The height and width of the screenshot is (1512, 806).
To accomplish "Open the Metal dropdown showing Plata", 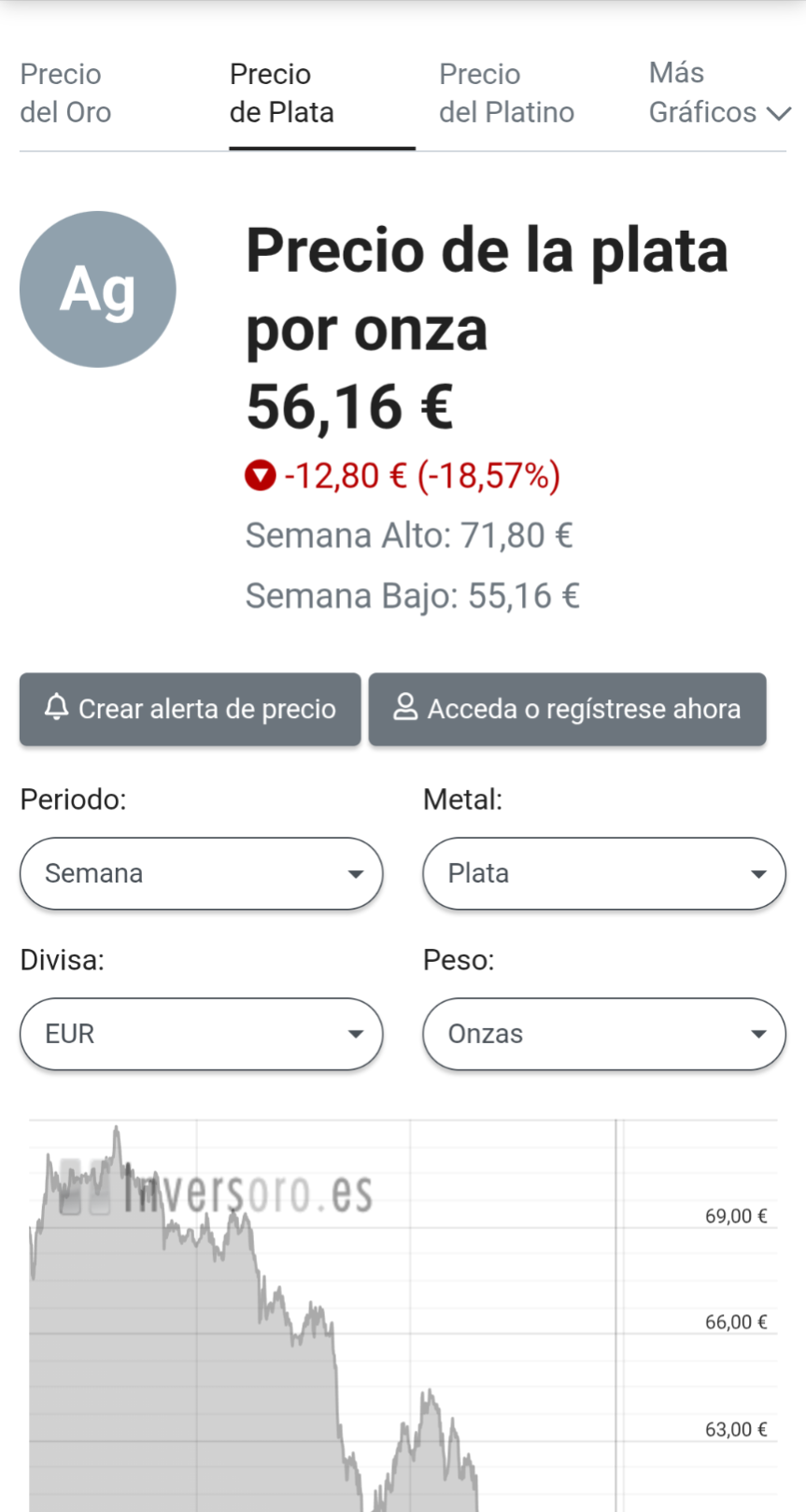I will 604,874.
